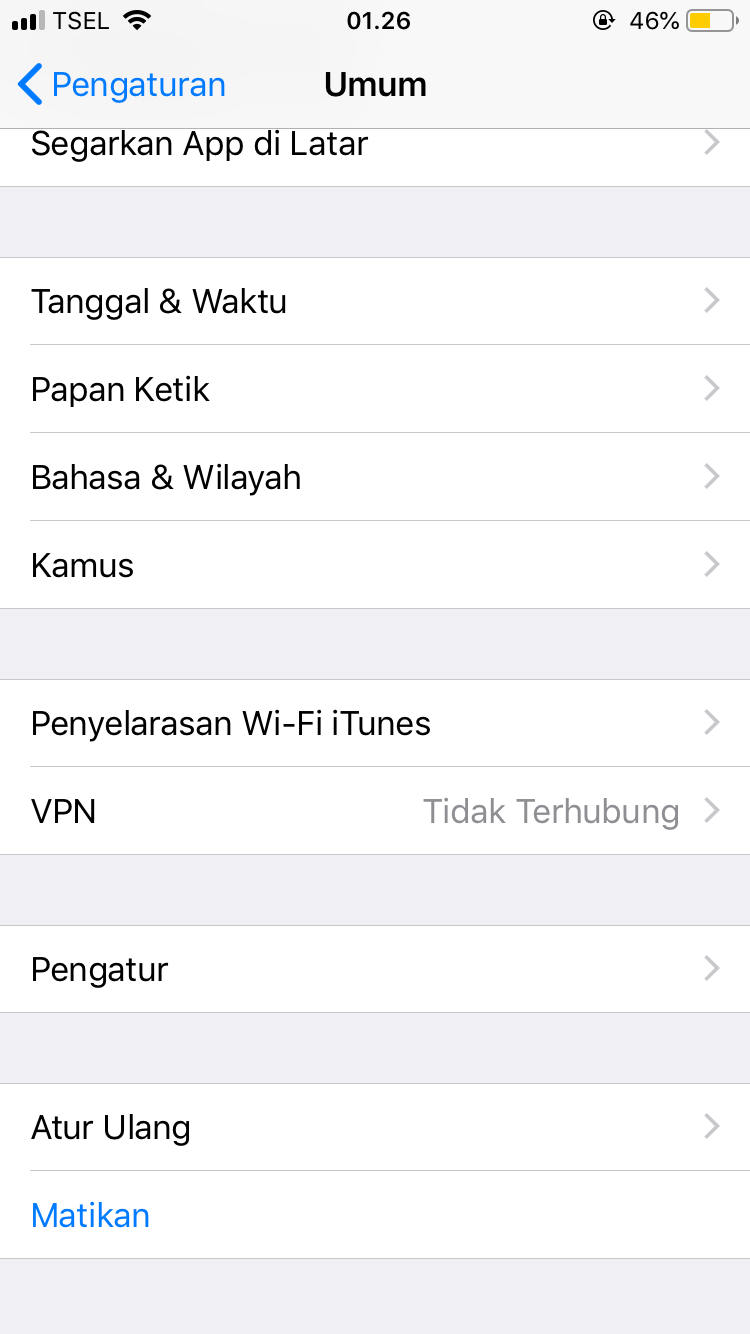Image resolution: width=750 pixels, height=1334 pixels.
Task: Open VPN settings
Action: click(375, 811)
